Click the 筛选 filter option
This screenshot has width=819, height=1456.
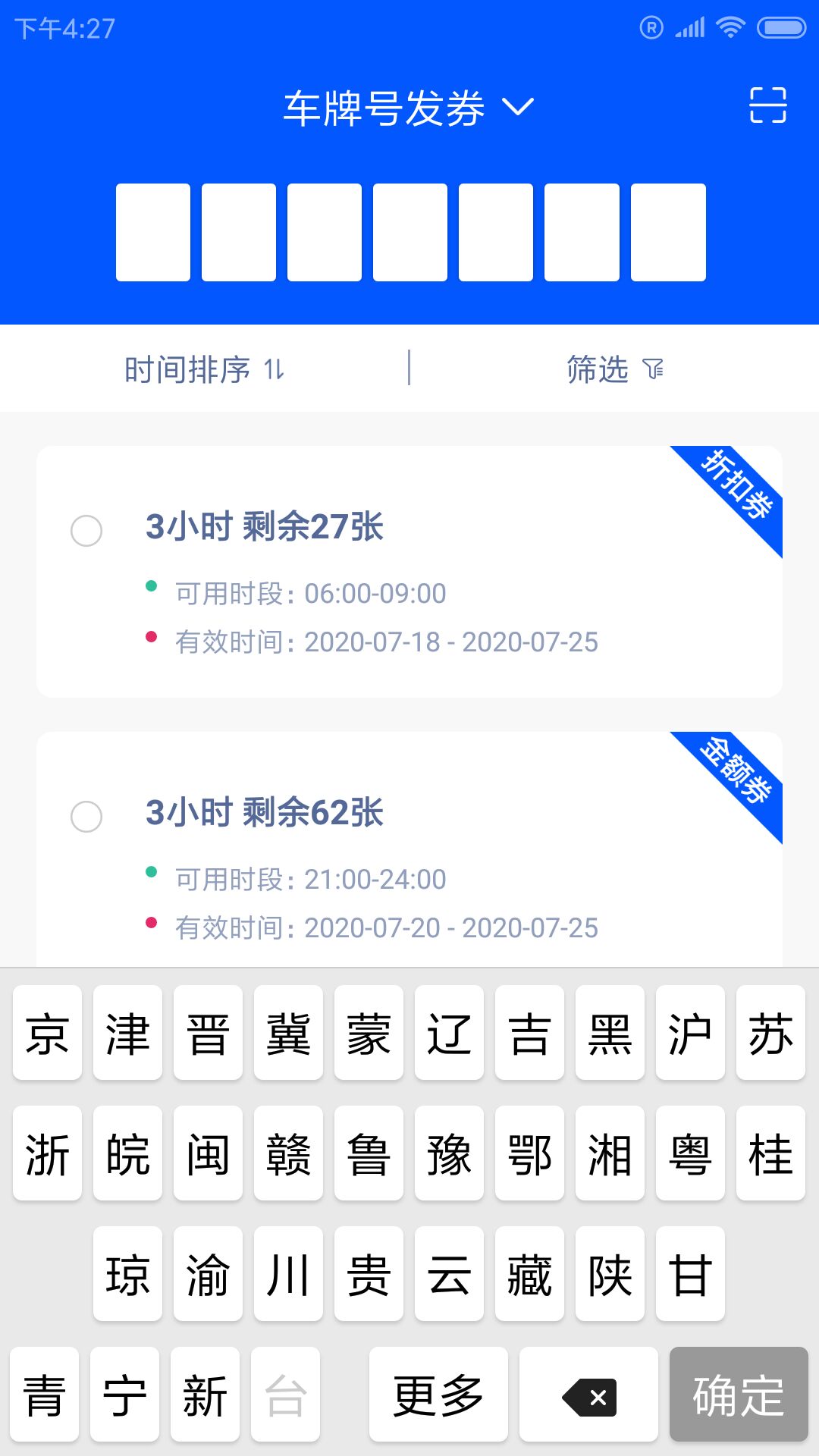pyautogui.click(x=598, y=369)
